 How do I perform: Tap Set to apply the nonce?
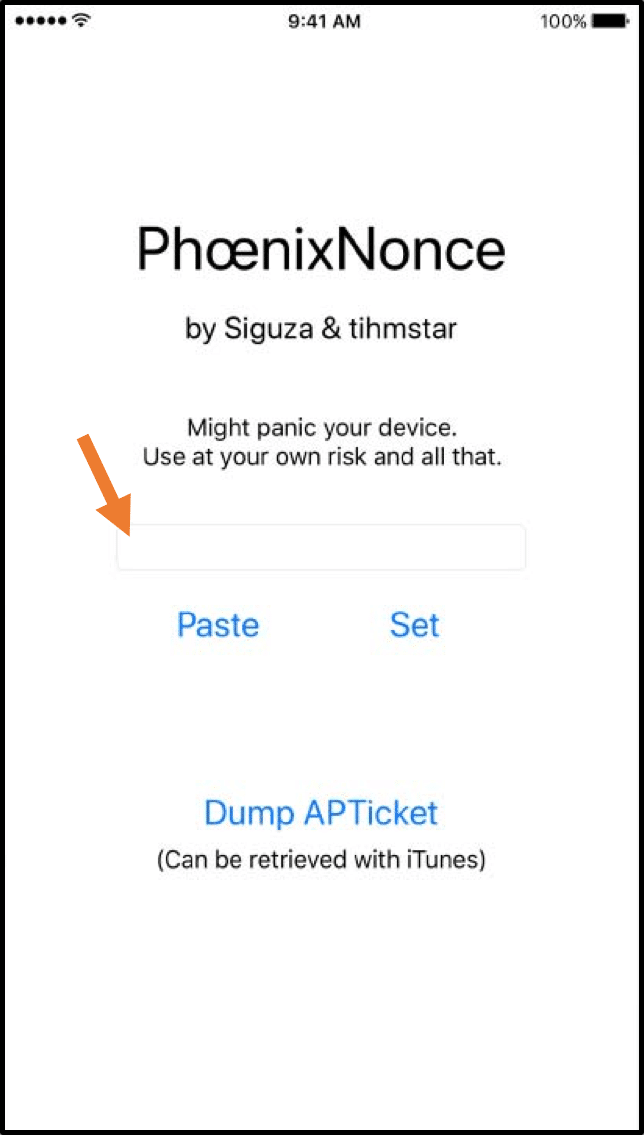414,625
